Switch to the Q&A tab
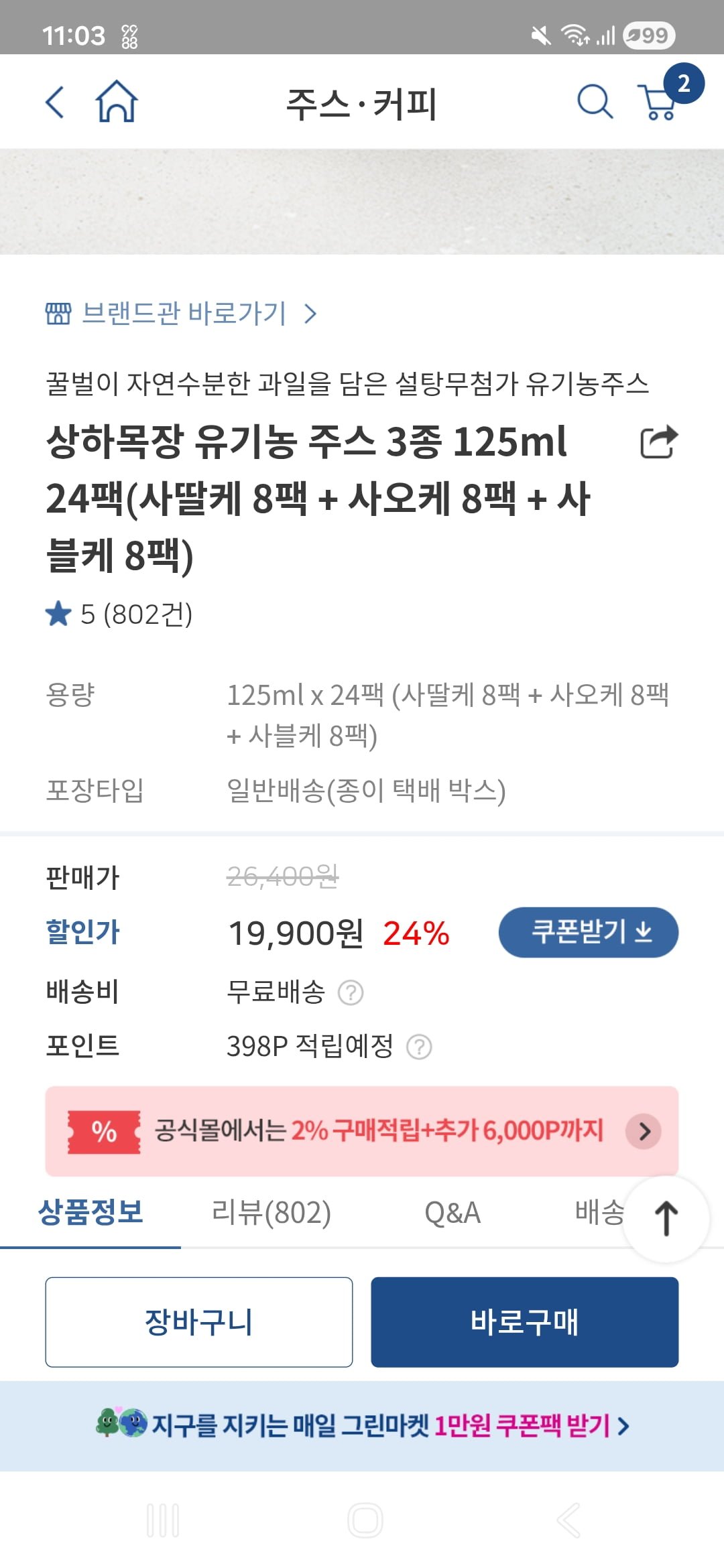This screenshot has height=1568, width=724. (x=452, y=1212)
